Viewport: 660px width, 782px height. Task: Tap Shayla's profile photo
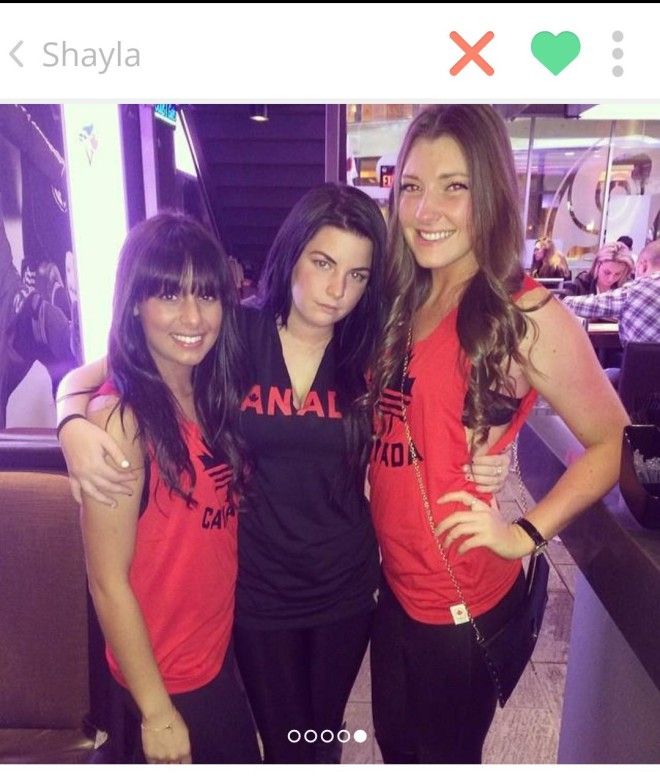coord(330,420)
